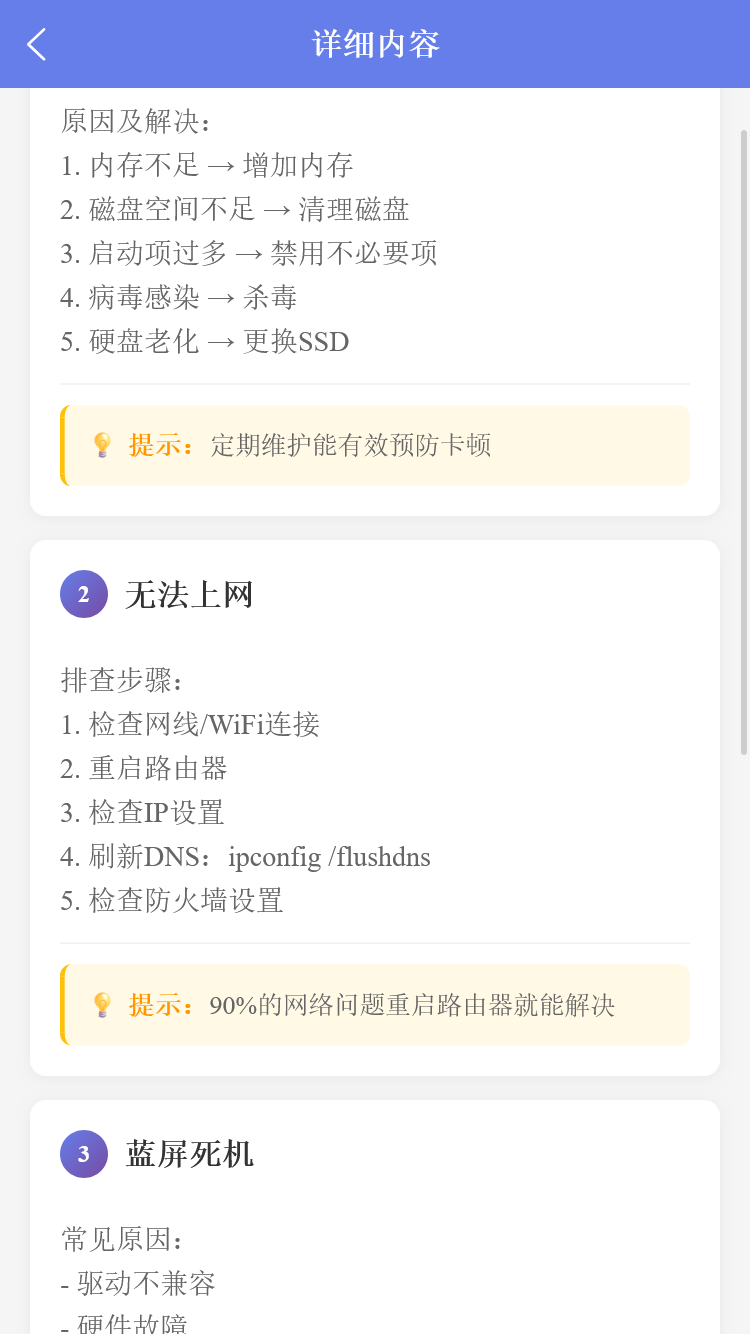
Task: Tap the back arrow in the header
Action: [x=36, y=44]
